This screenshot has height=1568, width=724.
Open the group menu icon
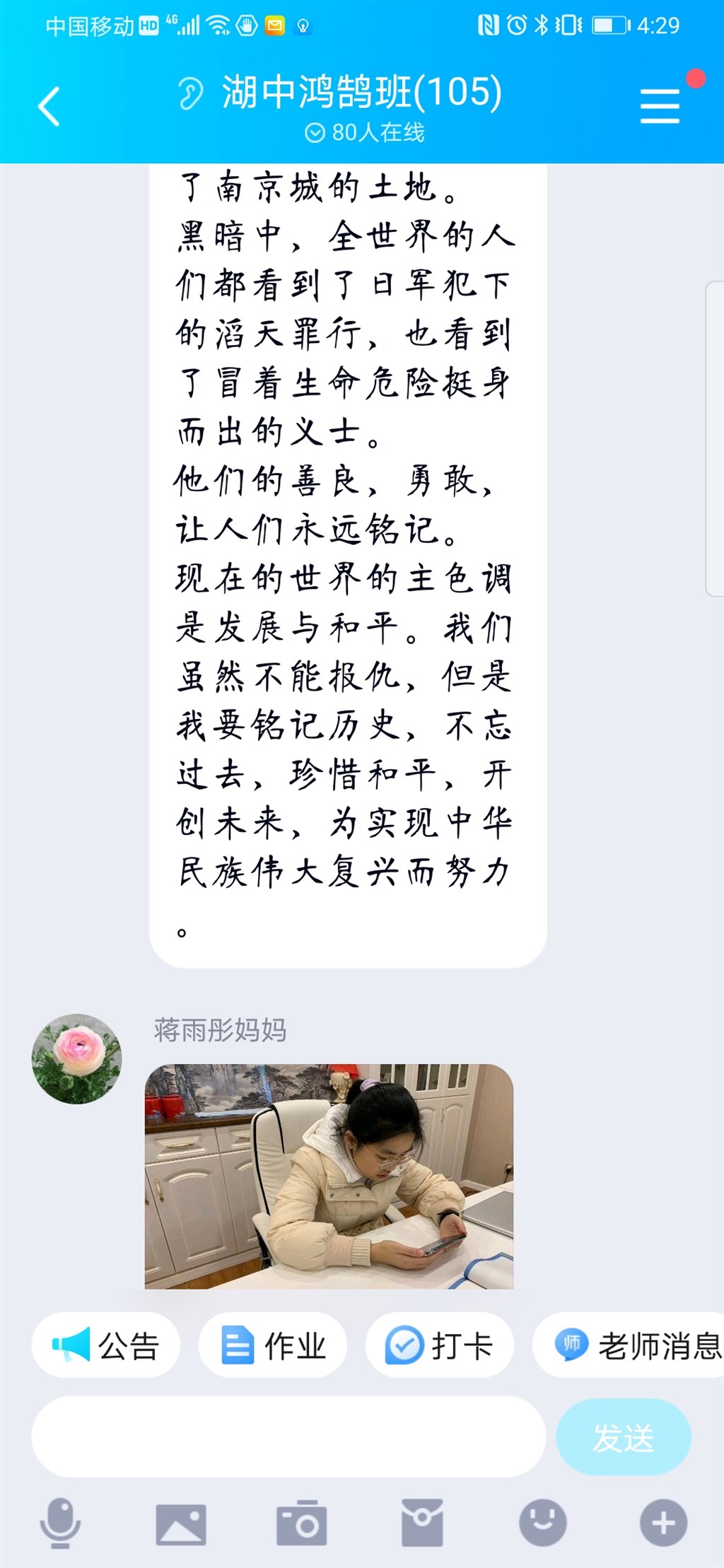pyautogui.click(x=659, y=106)
